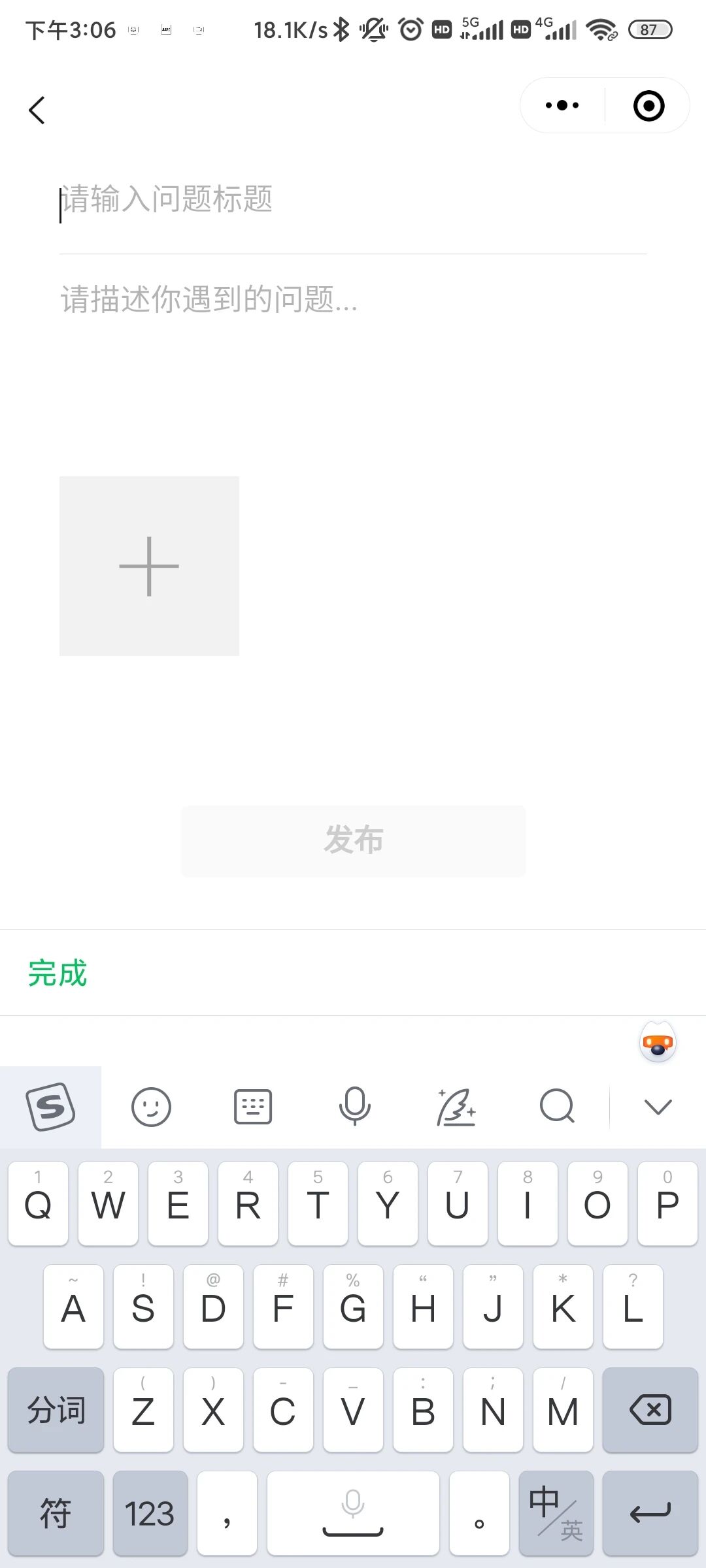Hit the backspace key
The image size is (706, 1568).
coord(650,1410)
